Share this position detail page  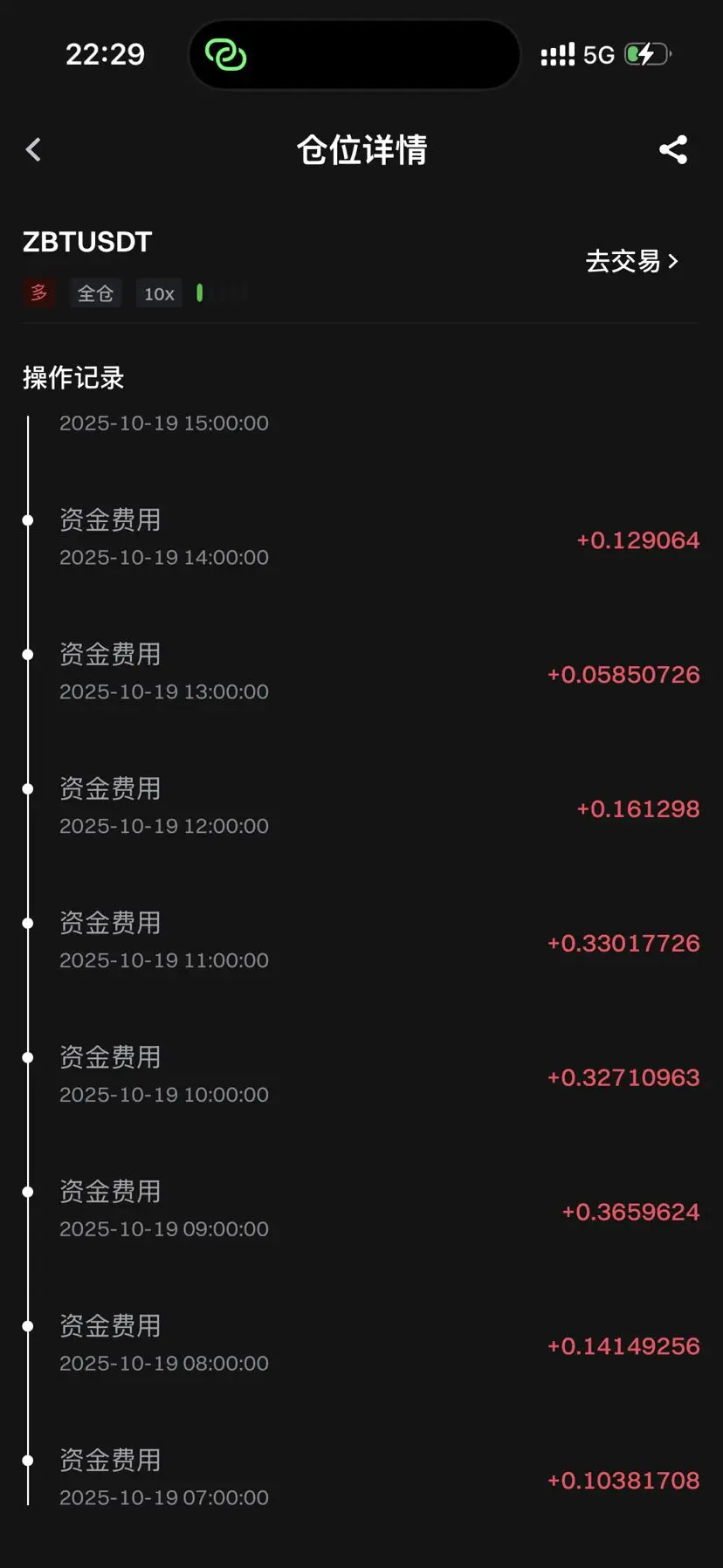pyautogui.click(x=673, y=150)
